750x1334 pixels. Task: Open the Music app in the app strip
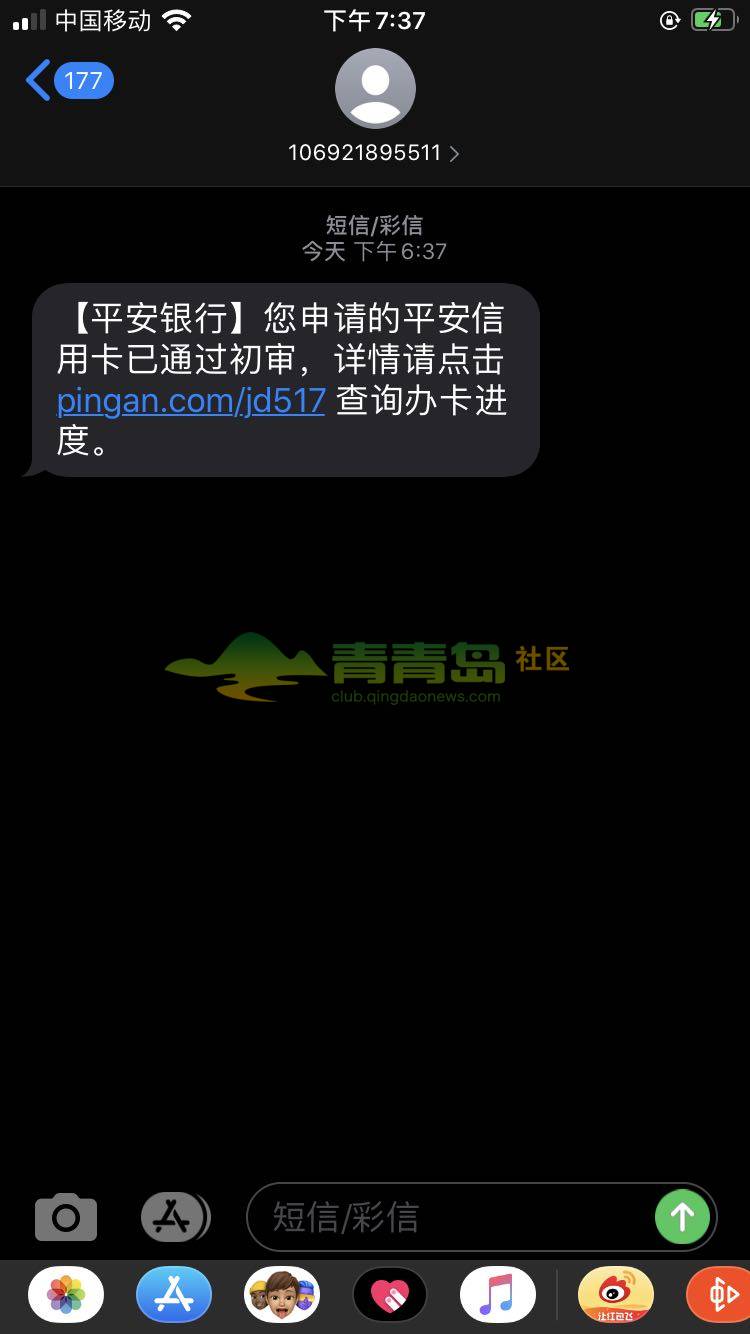click(x=497, y=1295)
